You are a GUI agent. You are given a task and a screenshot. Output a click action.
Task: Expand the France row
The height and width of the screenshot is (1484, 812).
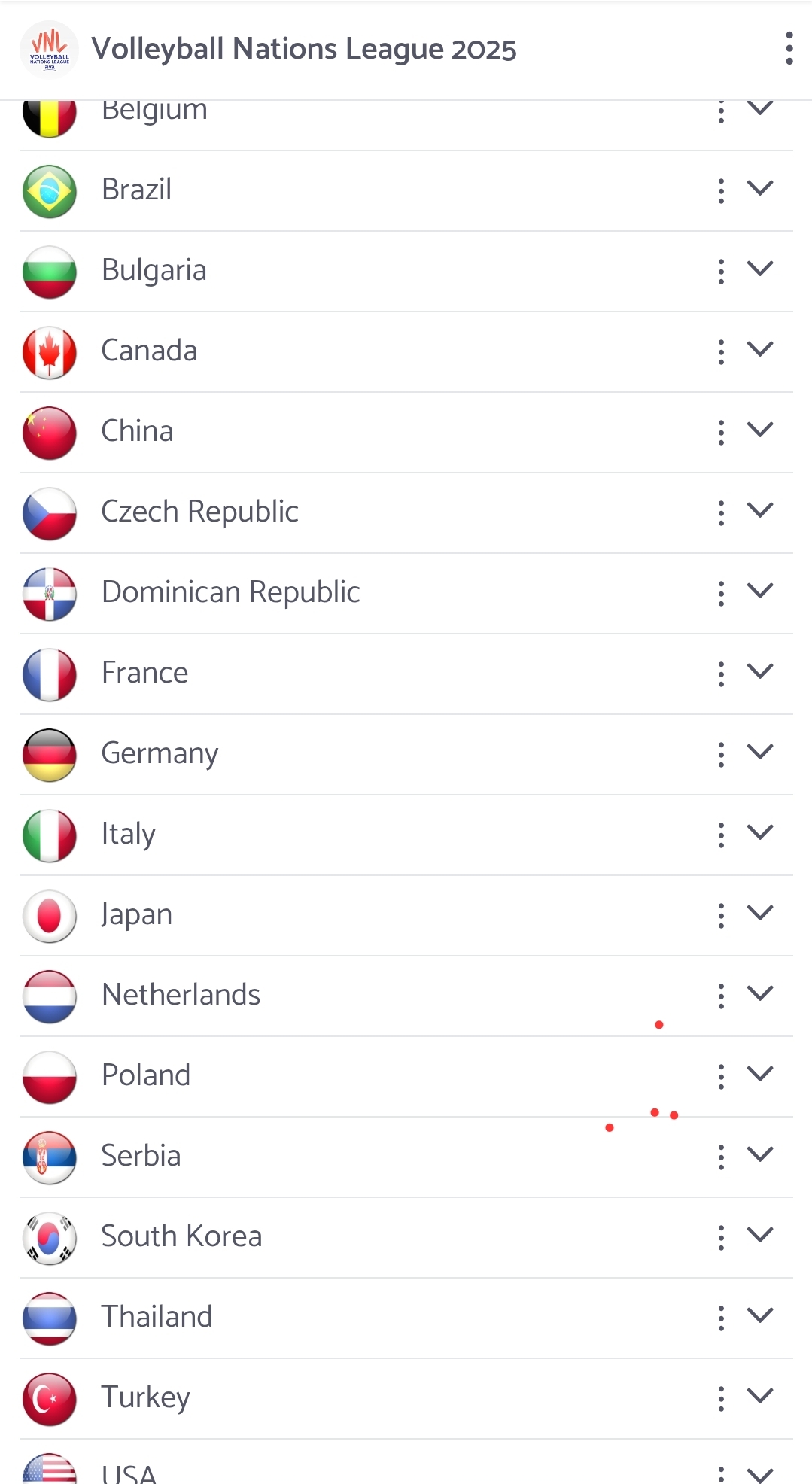pos(760,671)
